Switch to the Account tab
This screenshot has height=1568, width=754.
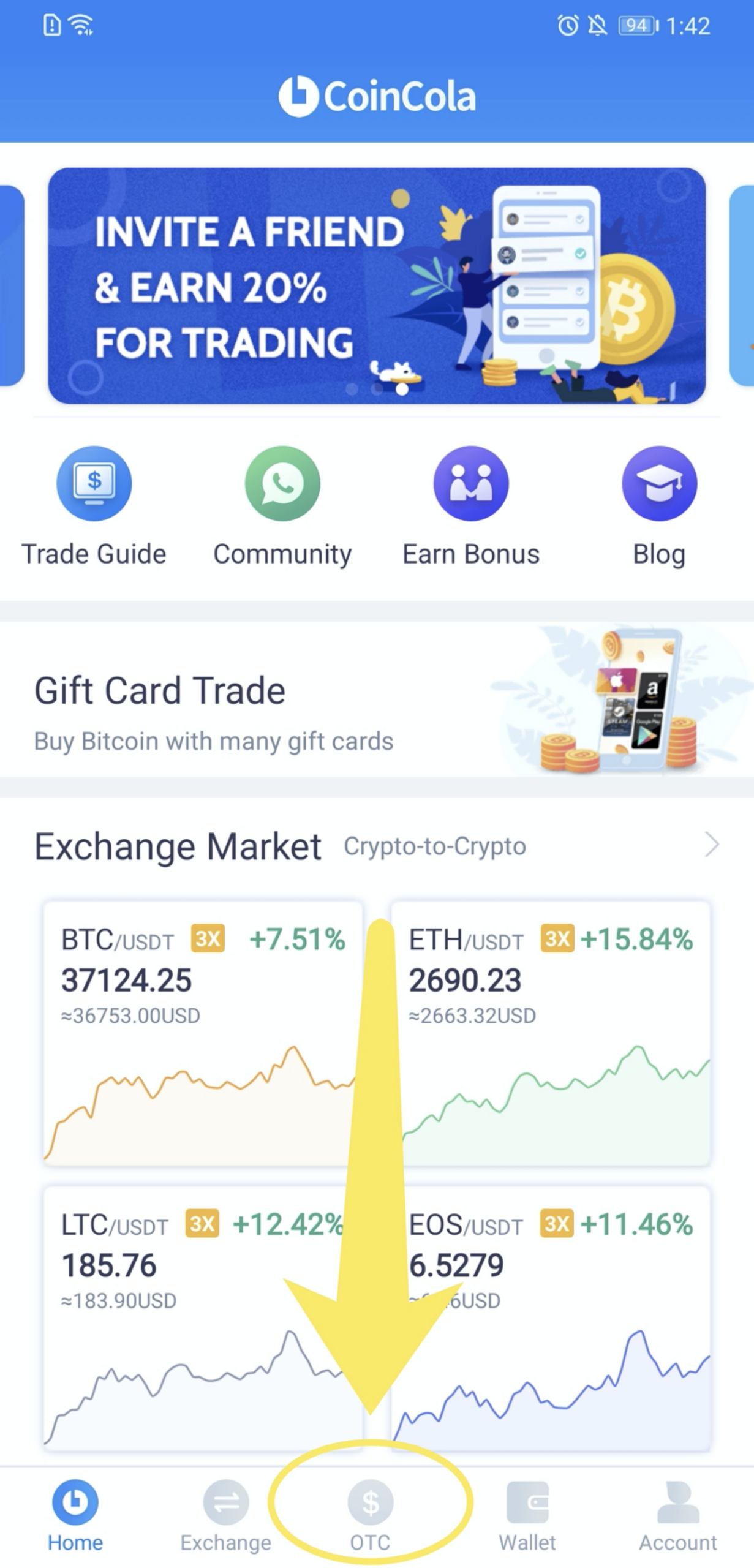(677, 1513)
